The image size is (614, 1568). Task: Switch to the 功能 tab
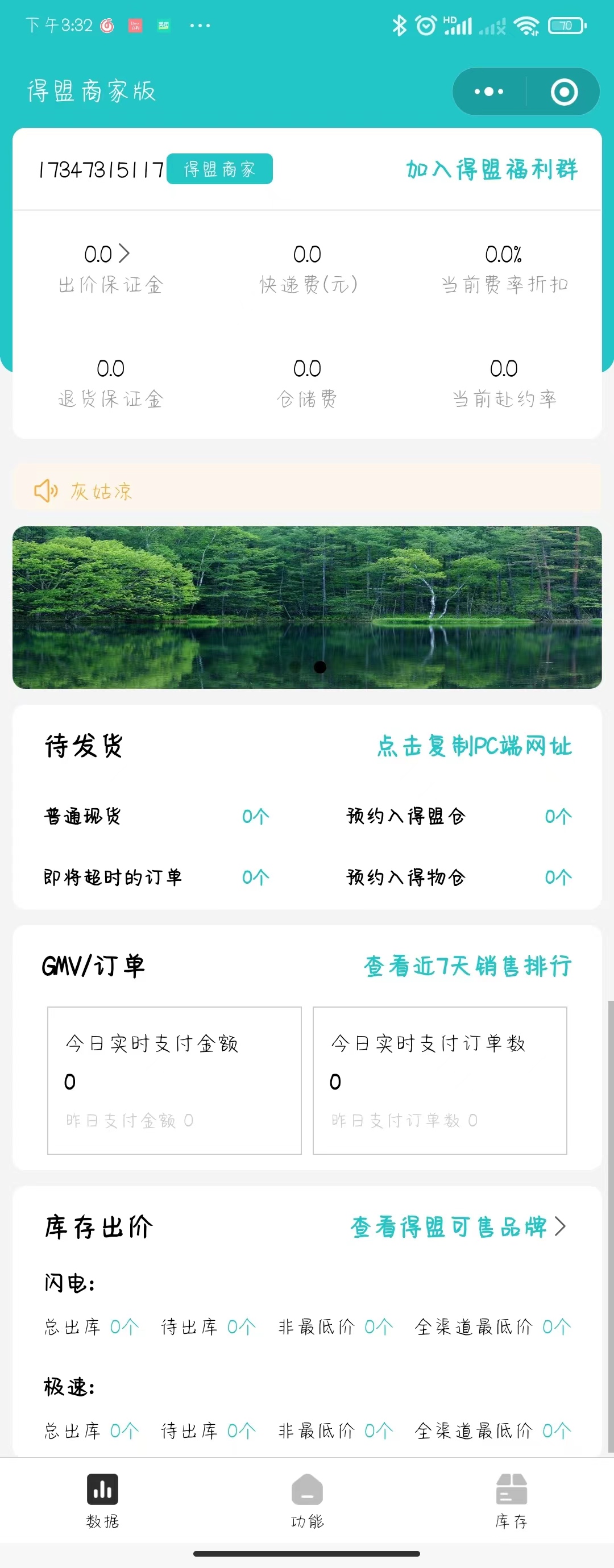click(307, 1500)
